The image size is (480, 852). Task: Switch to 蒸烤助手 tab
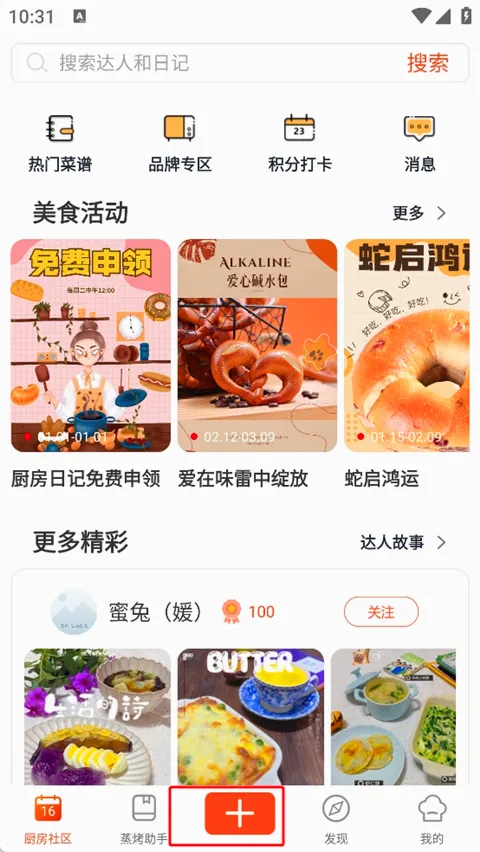pyautogui.click(x=144, y=819)
